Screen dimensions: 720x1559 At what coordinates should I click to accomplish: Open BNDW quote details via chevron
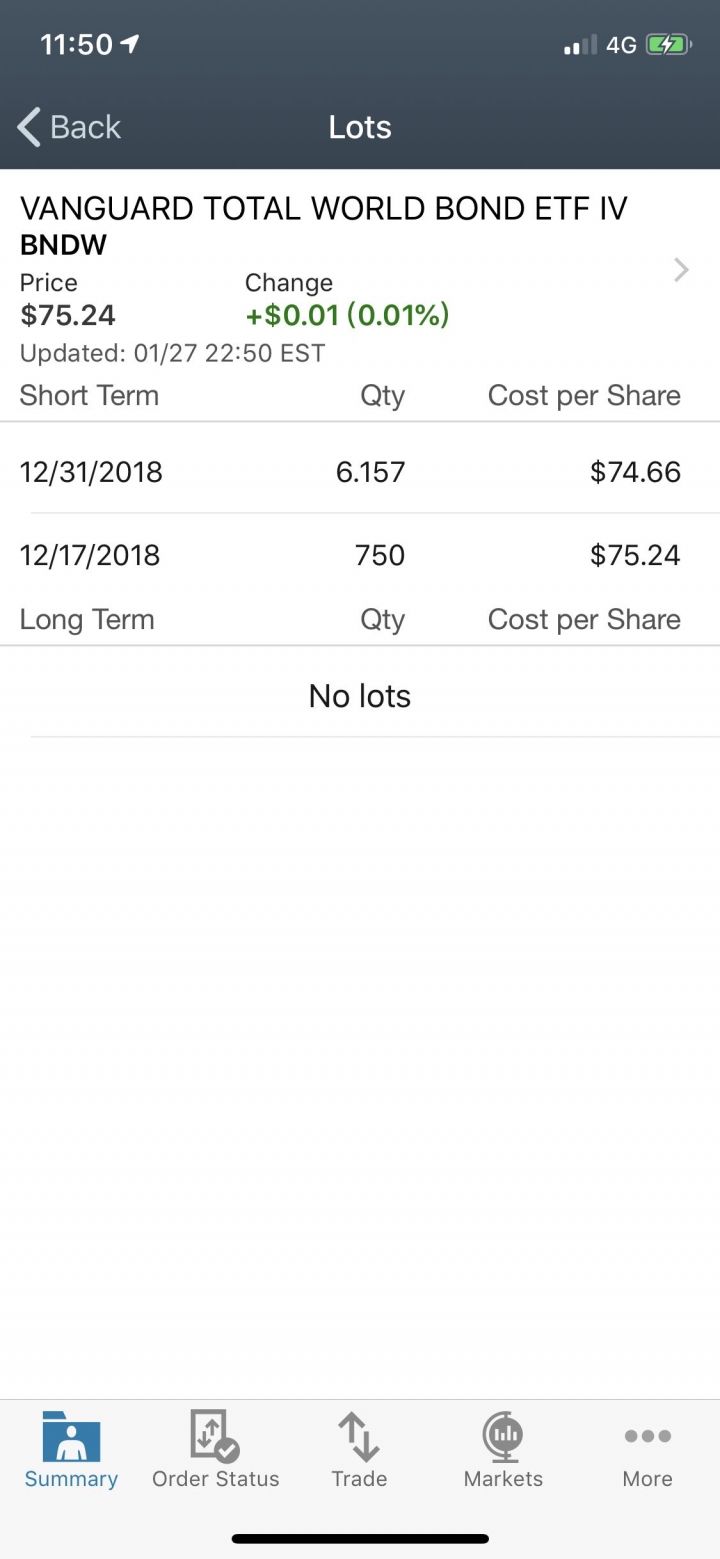click(x=681, y=270)
